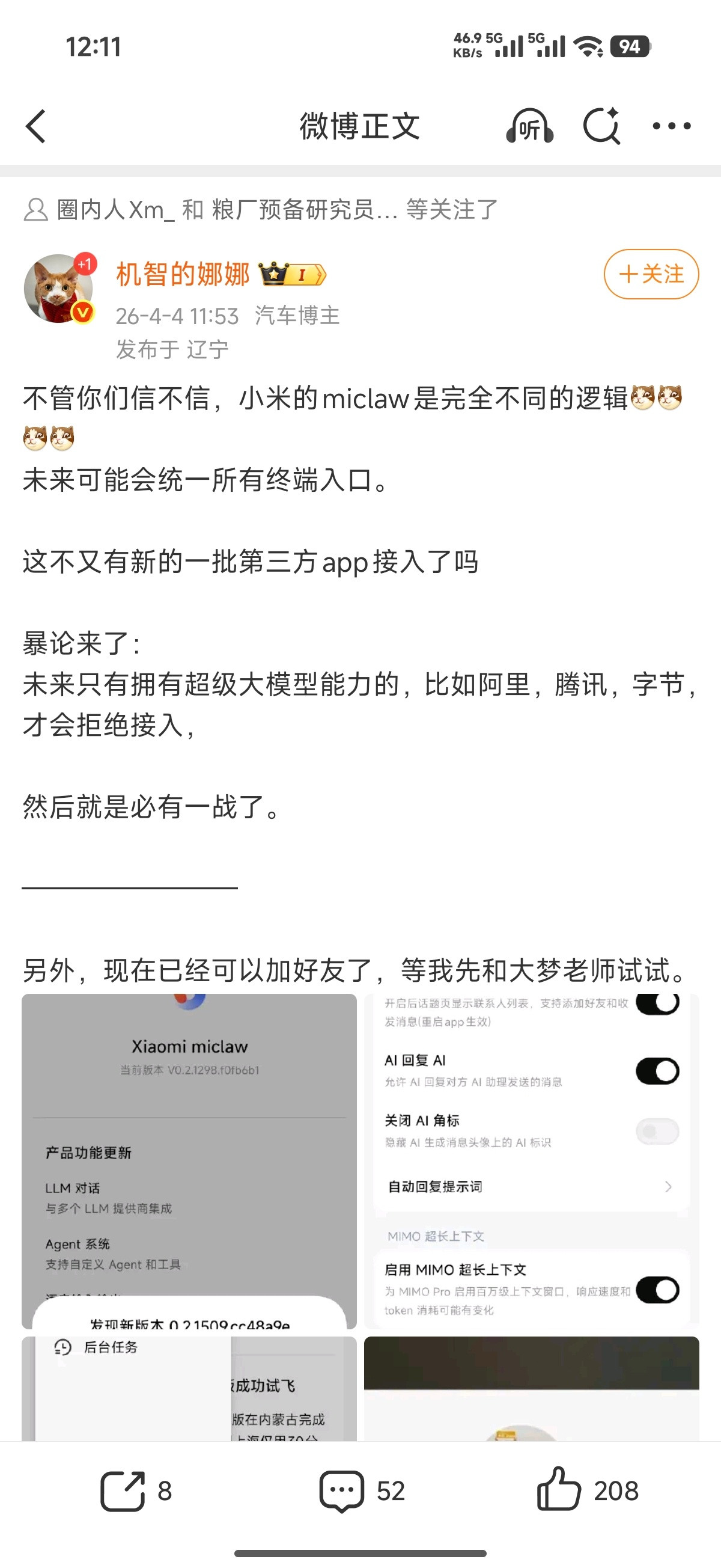Enable the 关闭 AI 角标 toggle

click(658, 1131)
